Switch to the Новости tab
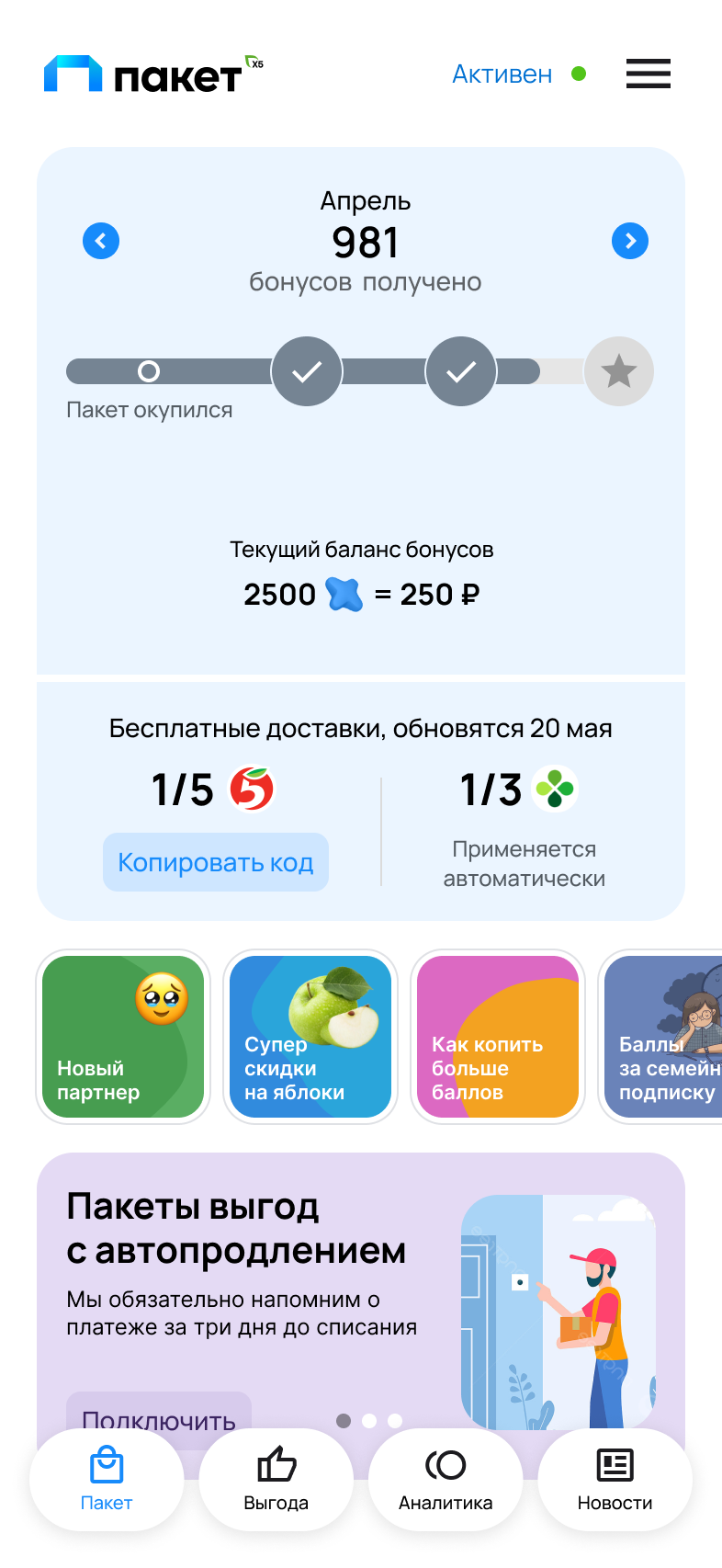The height and width of the screenshot is (1568, 722). 615,1480
